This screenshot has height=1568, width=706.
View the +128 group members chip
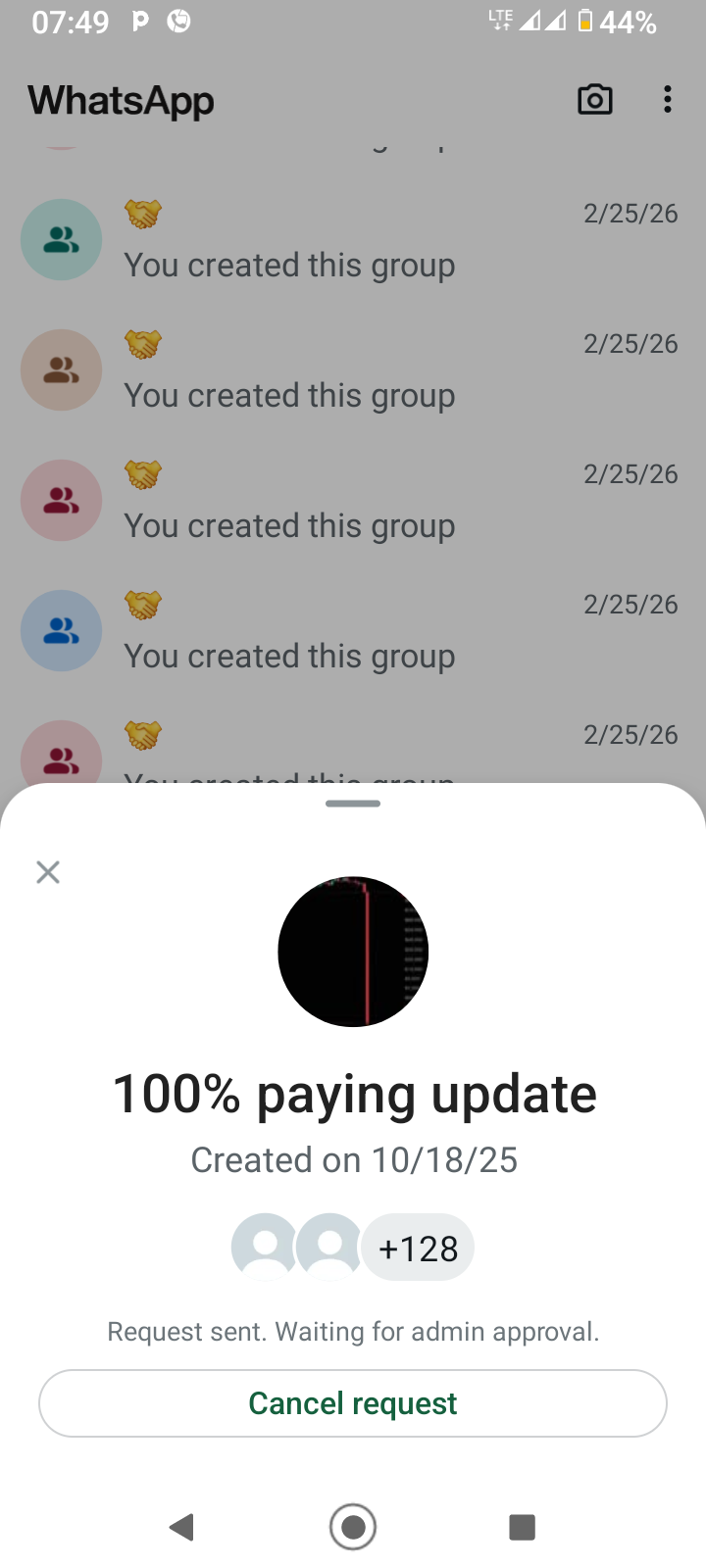click(419, 1249)
